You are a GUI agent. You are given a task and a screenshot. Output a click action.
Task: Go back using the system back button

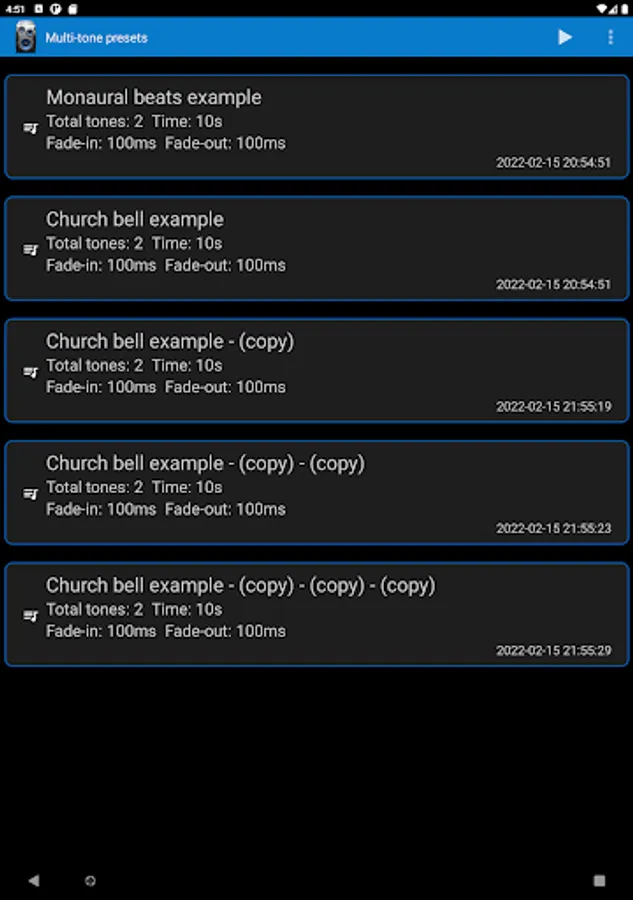[34, 880]
